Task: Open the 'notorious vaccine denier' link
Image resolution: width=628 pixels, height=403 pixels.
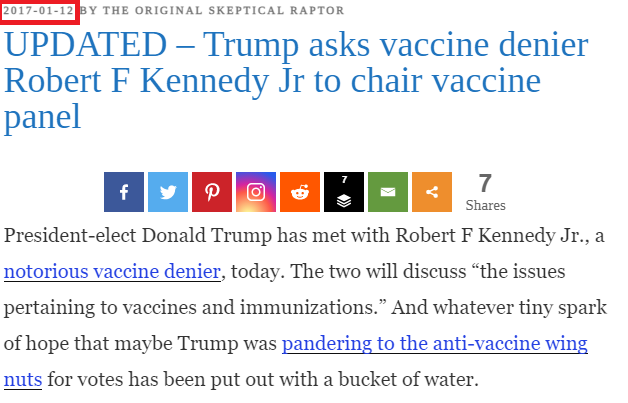Action: pyautogui.click(x=112, y=272)
